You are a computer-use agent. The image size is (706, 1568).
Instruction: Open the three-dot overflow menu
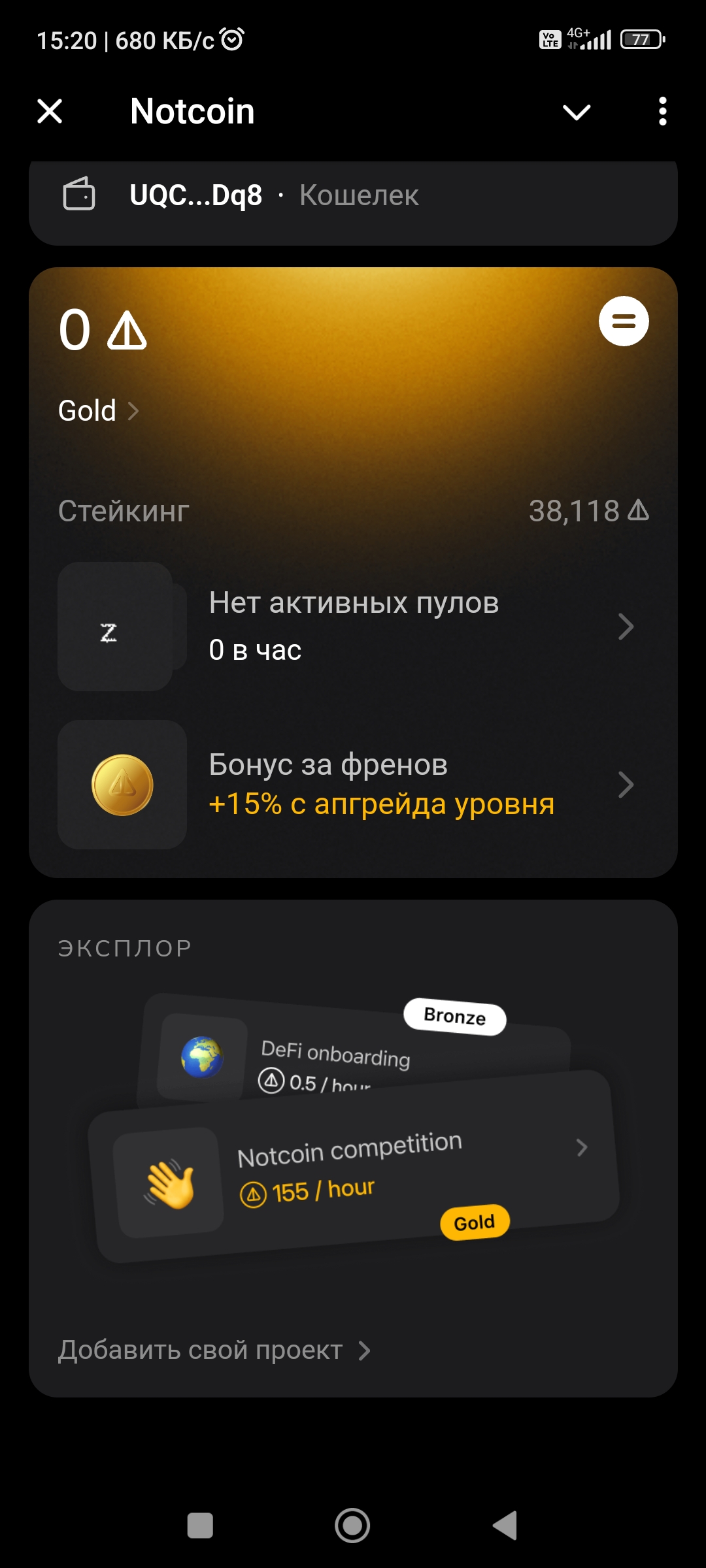point(662,111)
